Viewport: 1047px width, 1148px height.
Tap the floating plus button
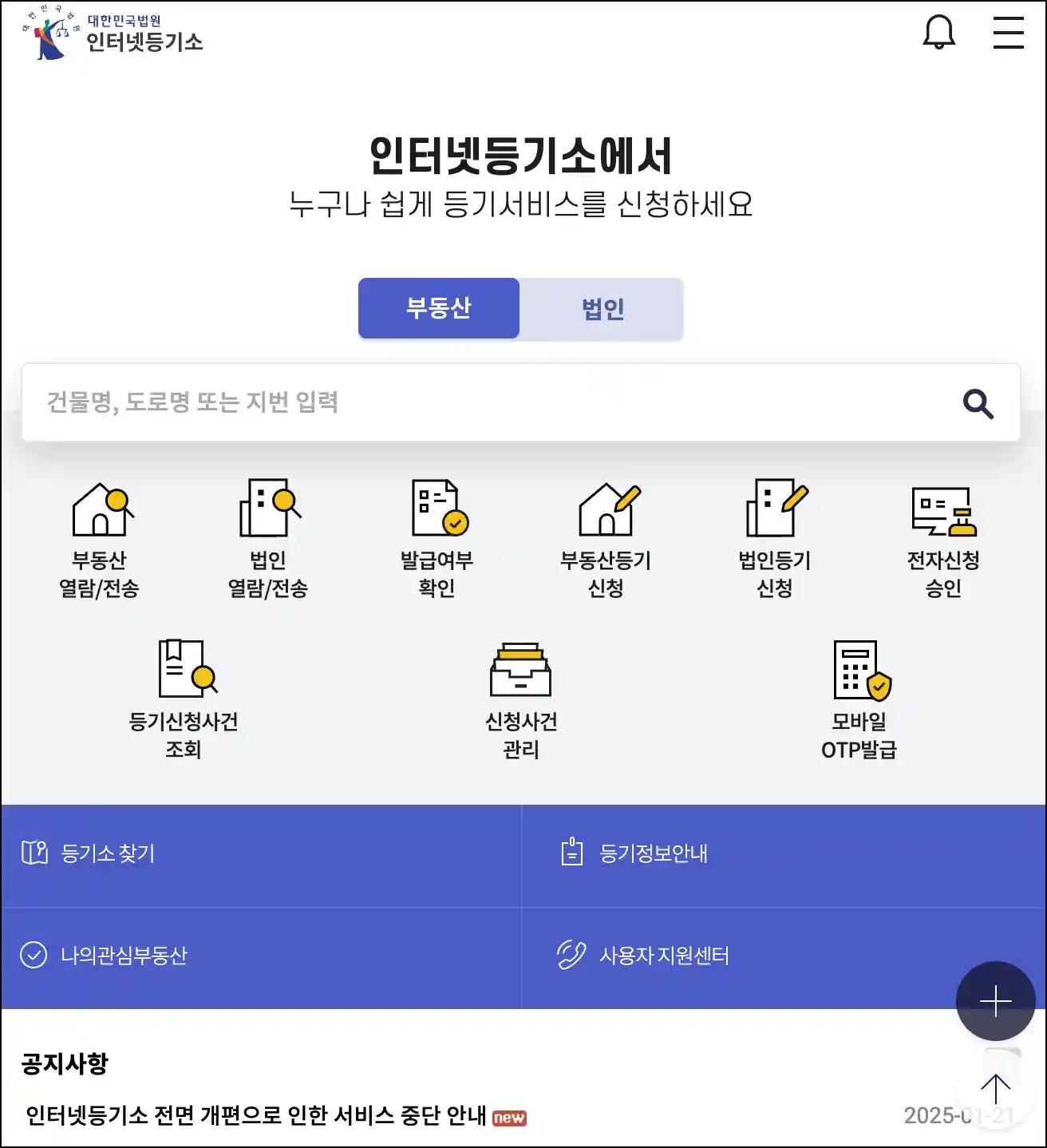coord(995,1001)
